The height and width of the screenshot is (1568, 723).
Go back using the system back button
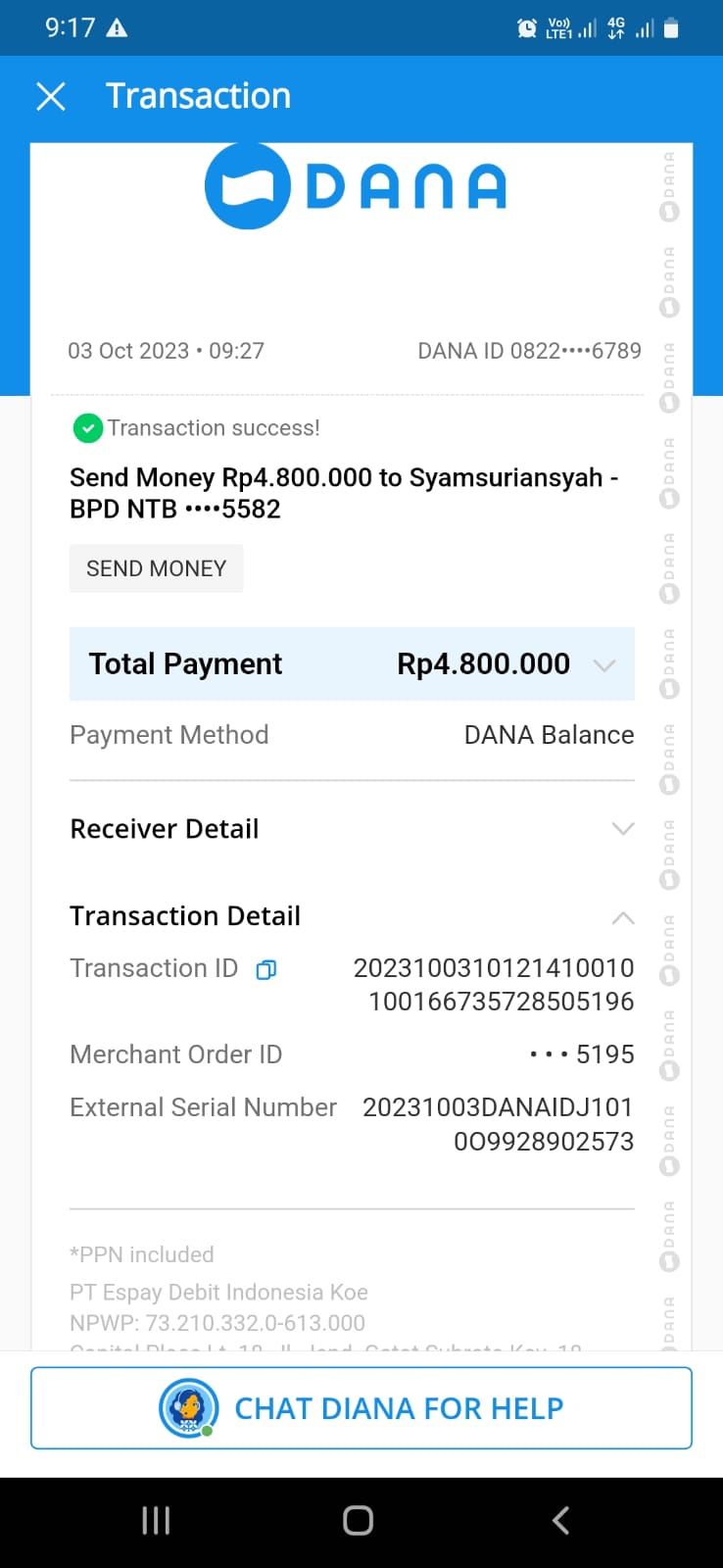coord(560,1520)
